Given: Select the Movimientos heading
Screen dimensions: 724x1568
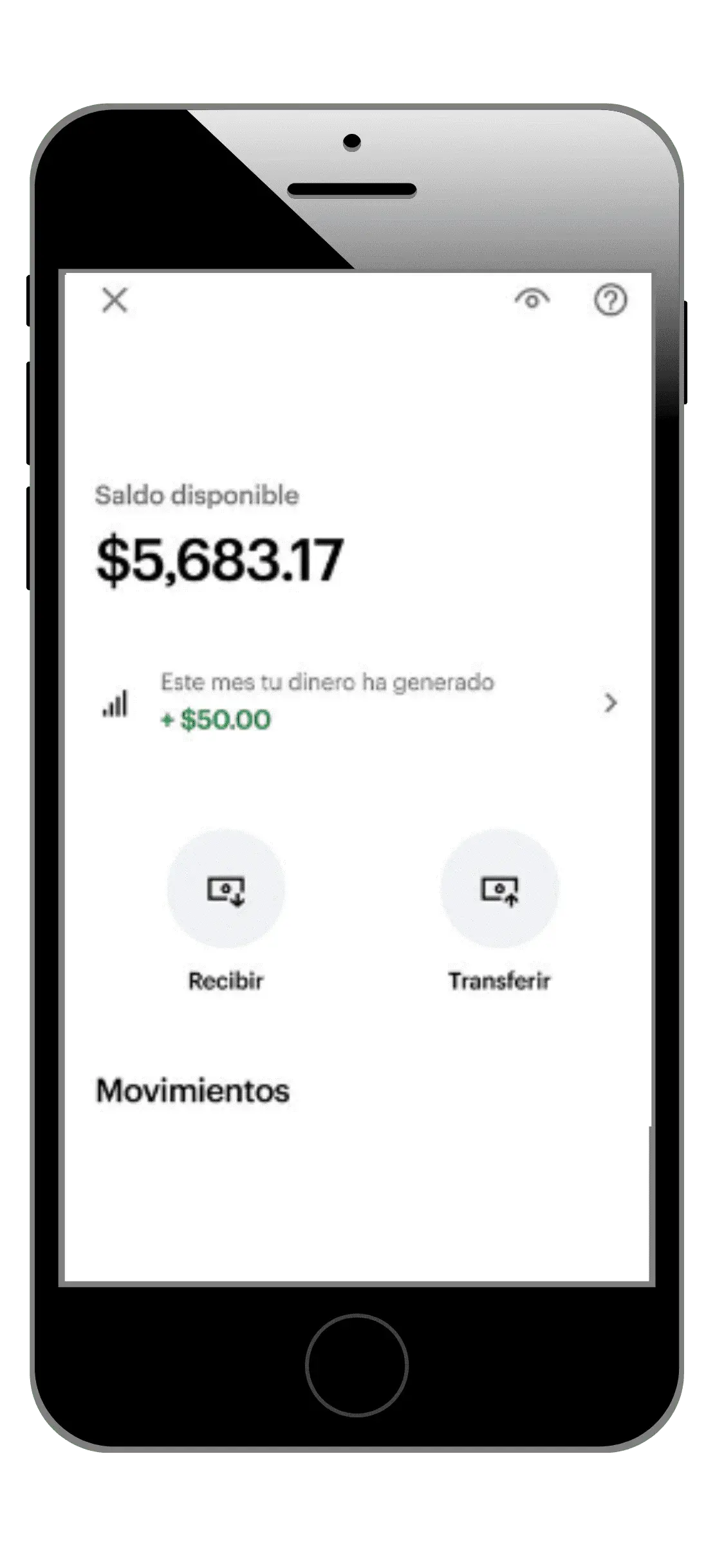Looking at the screenshot, I should (193, 1089).
